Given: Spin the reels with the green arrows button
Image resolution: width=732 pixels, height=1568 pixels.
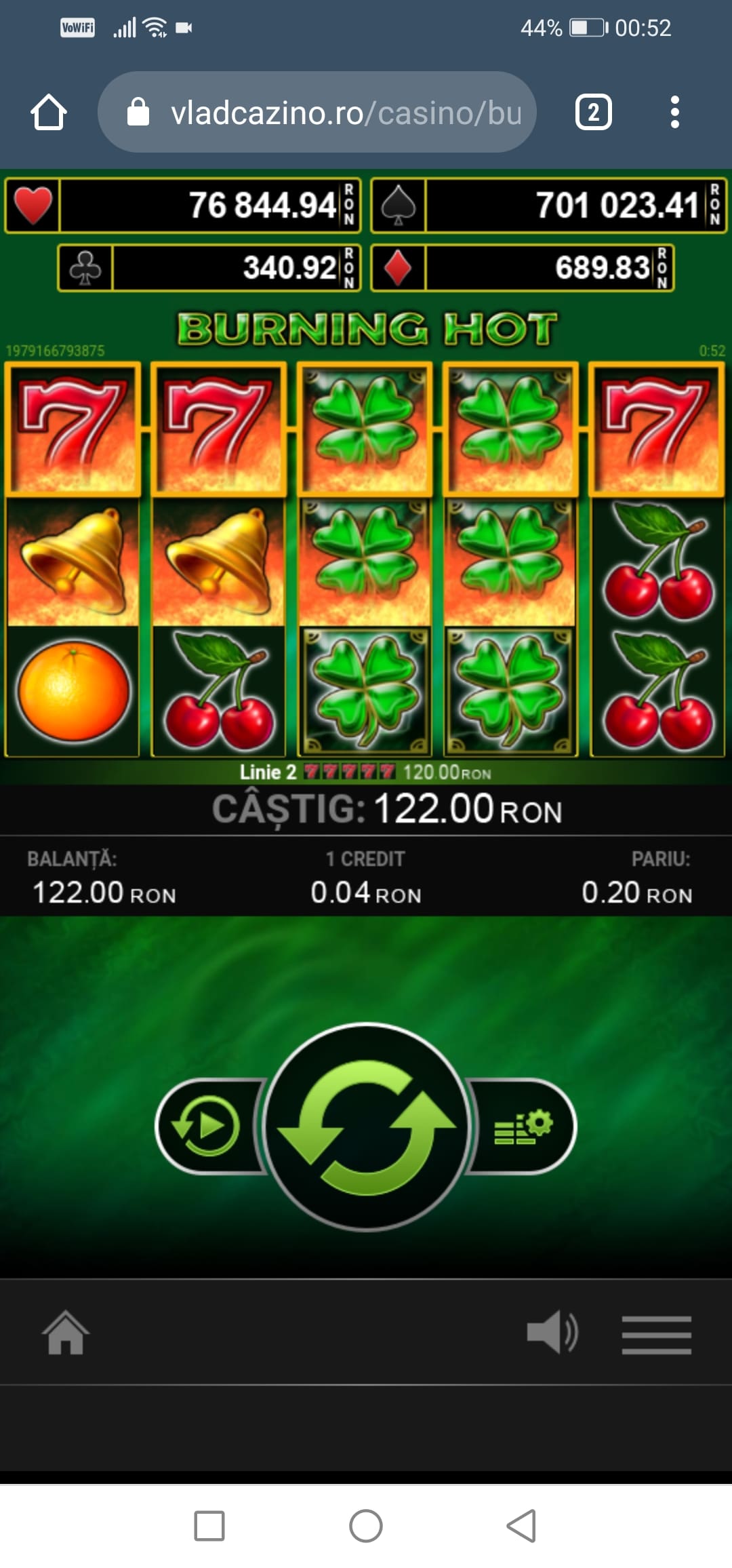Looking at the screenshot, I should (x=367, y=1126).
